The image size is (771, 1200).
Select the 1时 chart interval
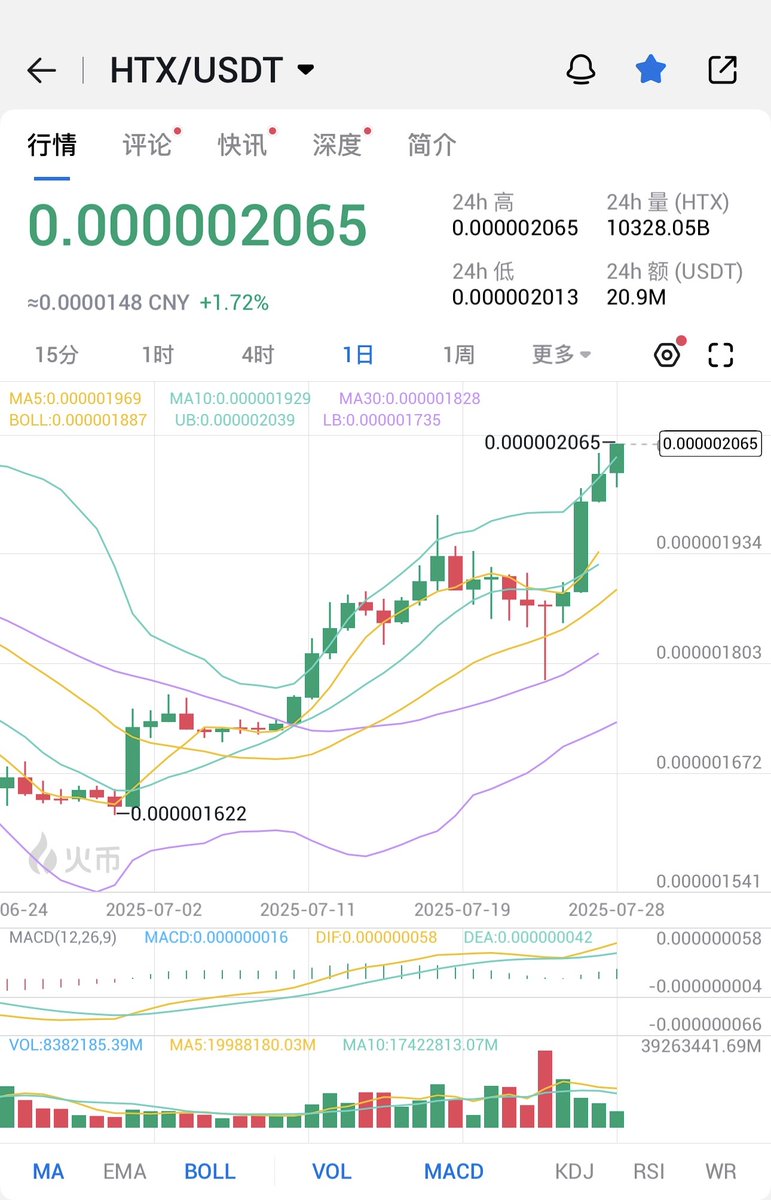[x=157, y=354]
